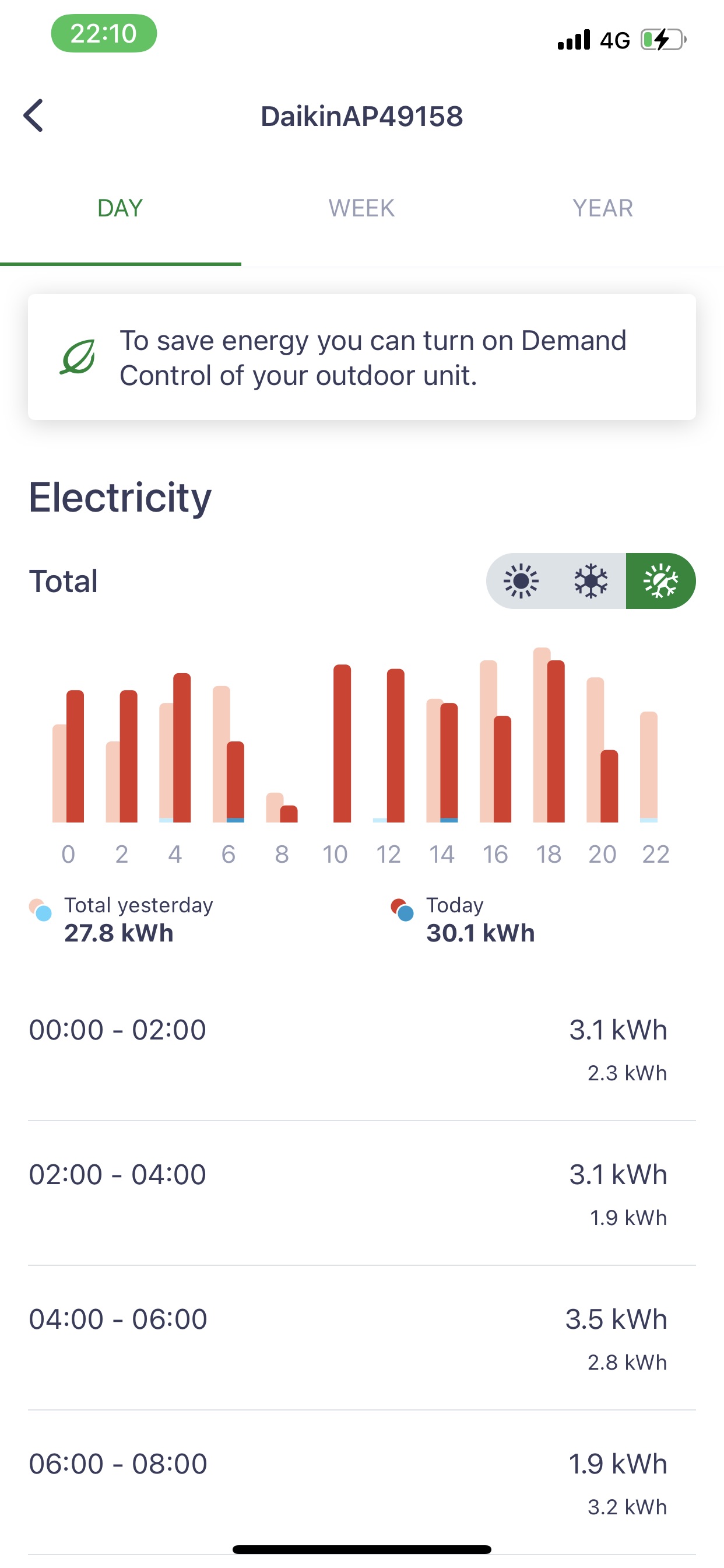This screenshot has width=724, height=1568.
Task: Select the DAY tab
Action: pyautogui.click(x=120, y=208)
